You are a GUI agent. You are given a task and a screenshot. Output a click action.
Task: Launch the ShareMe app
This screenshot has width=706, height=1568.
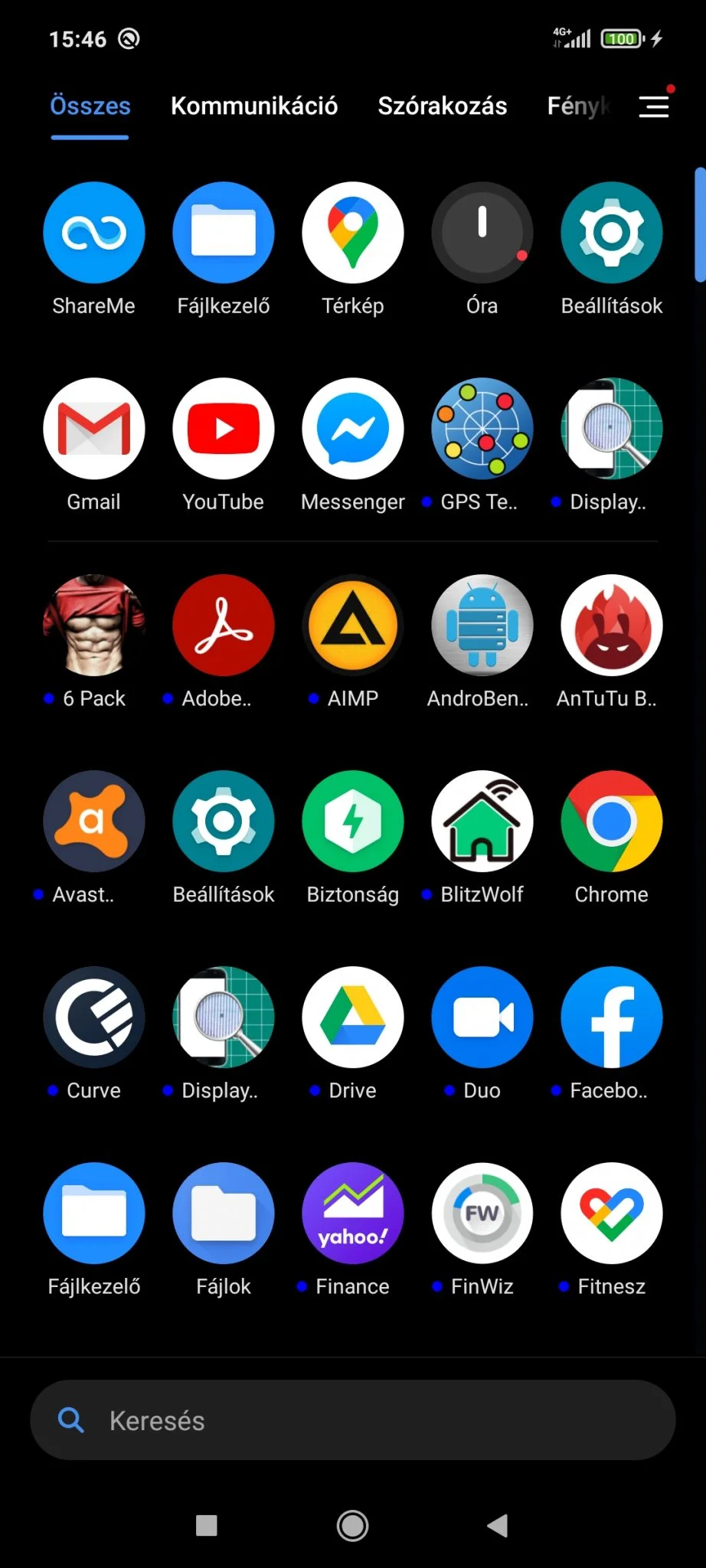(x=94, y=233)
